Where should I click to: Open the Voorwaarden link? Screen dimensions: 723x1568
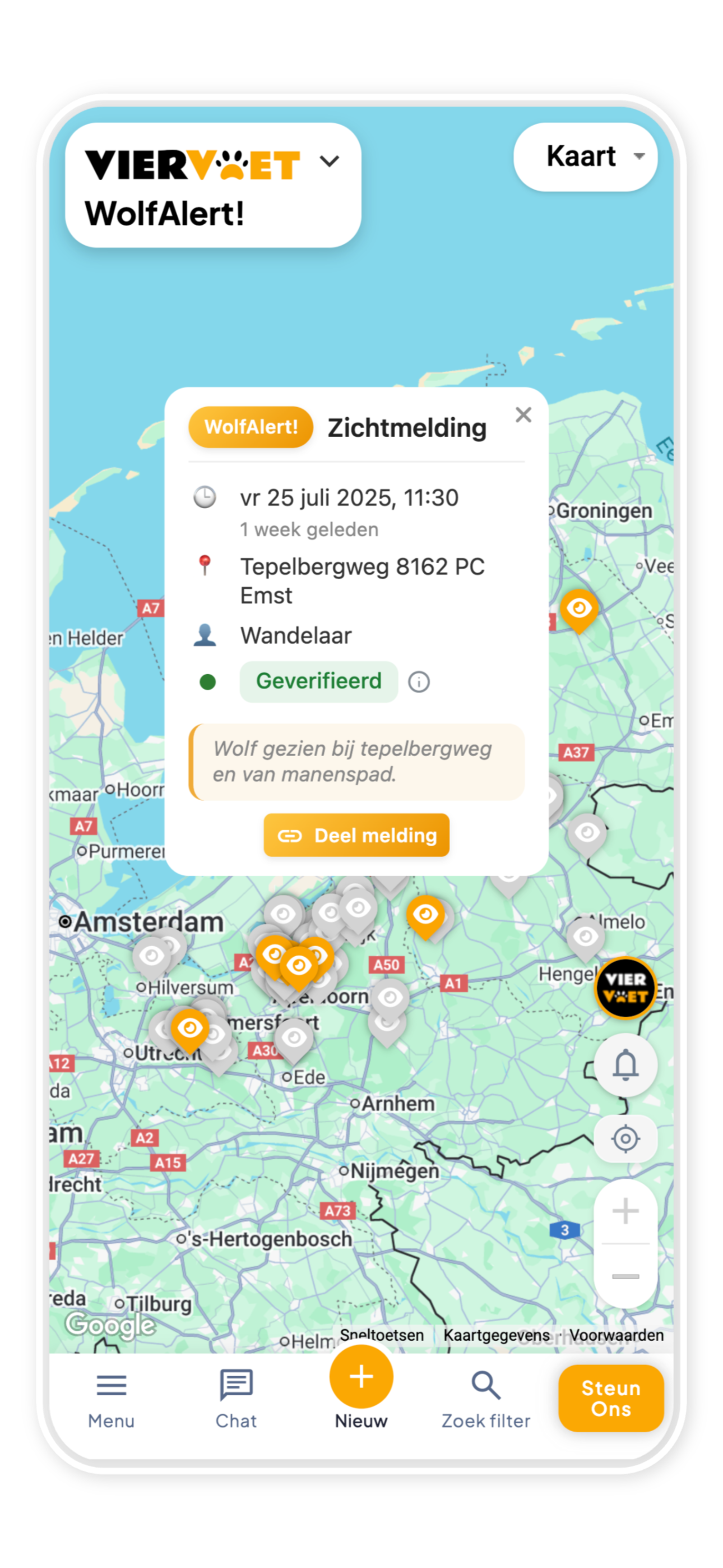click(617, 1335)
